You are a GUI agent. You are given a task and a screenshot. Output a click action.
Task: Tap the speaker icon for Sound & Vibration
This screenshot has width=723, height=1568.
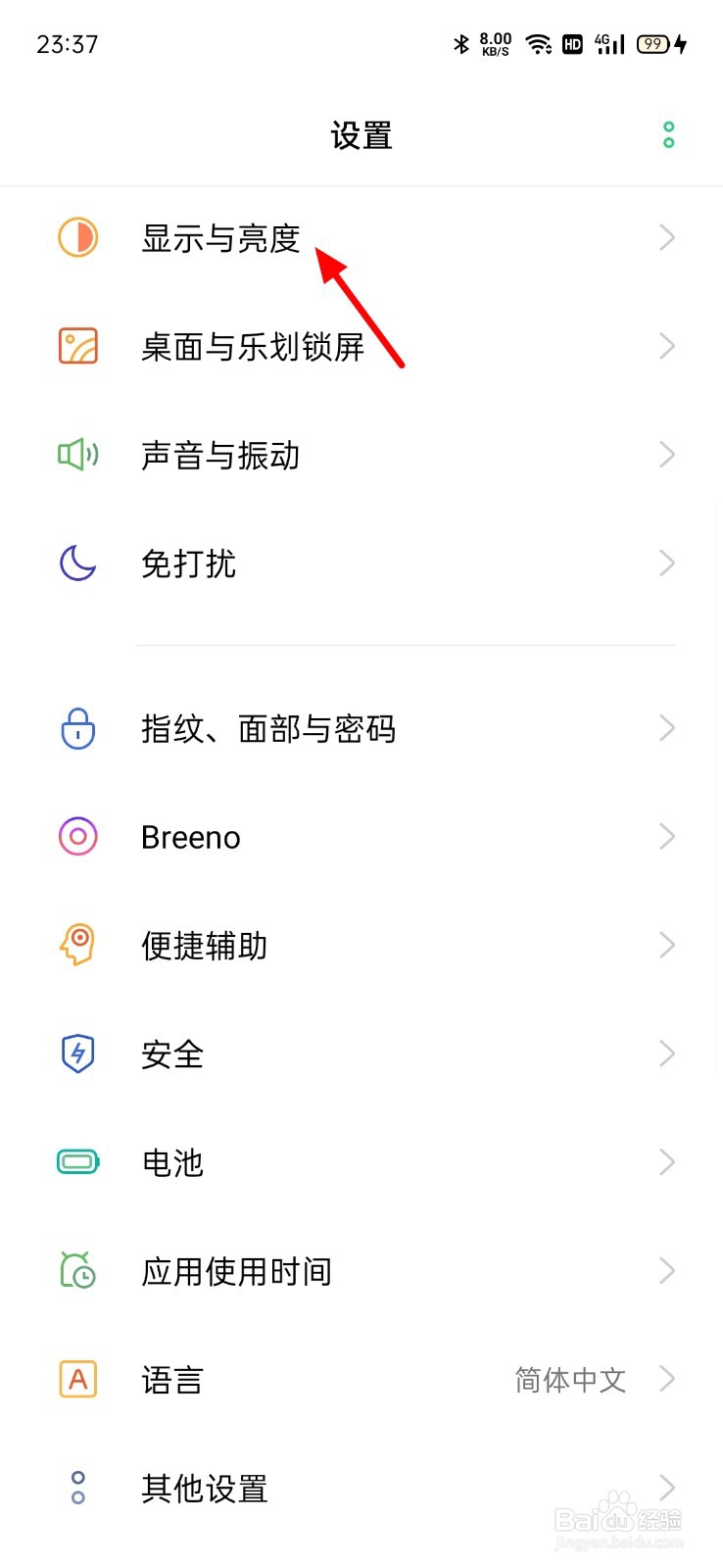[77, 455]
